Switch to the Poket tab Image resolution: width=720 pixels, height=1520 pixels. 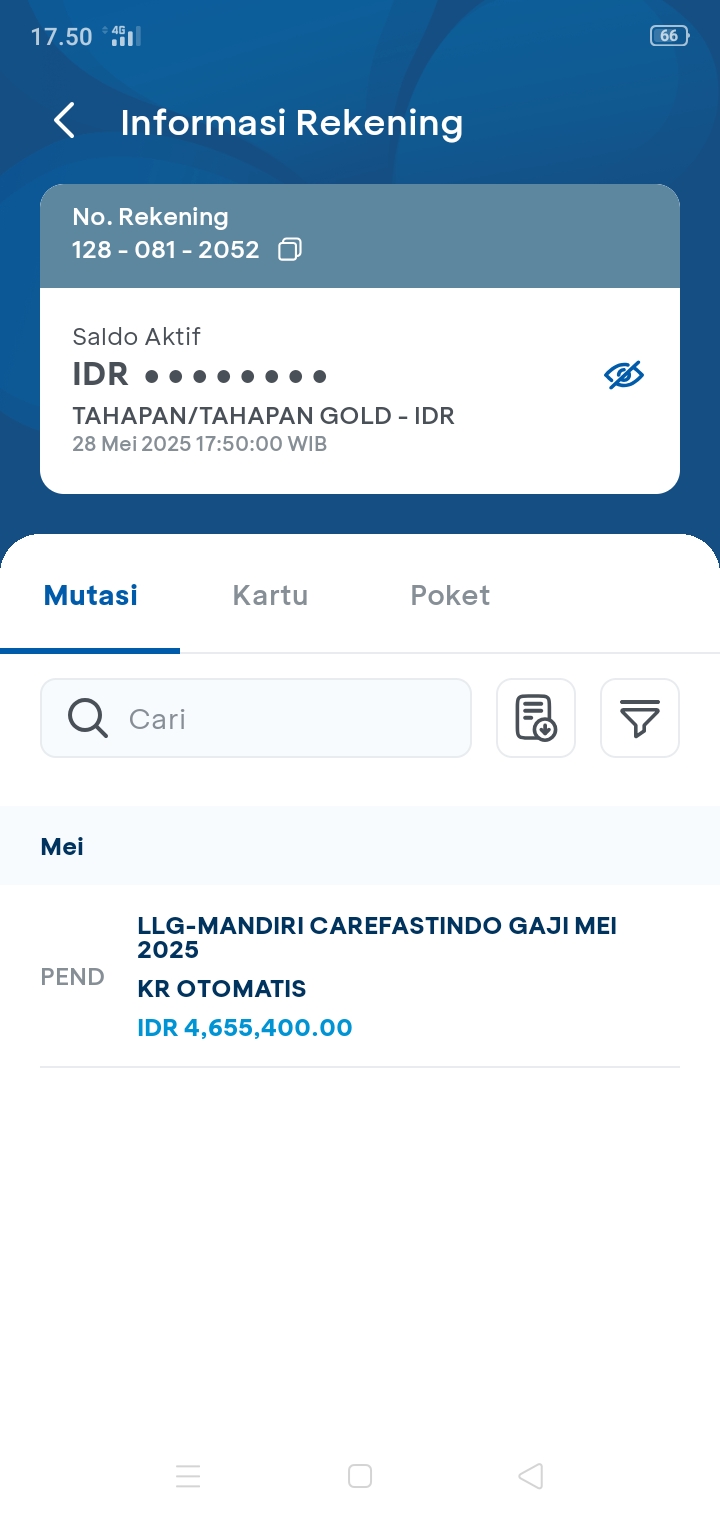pyautogui.click(x=450, y=595)
